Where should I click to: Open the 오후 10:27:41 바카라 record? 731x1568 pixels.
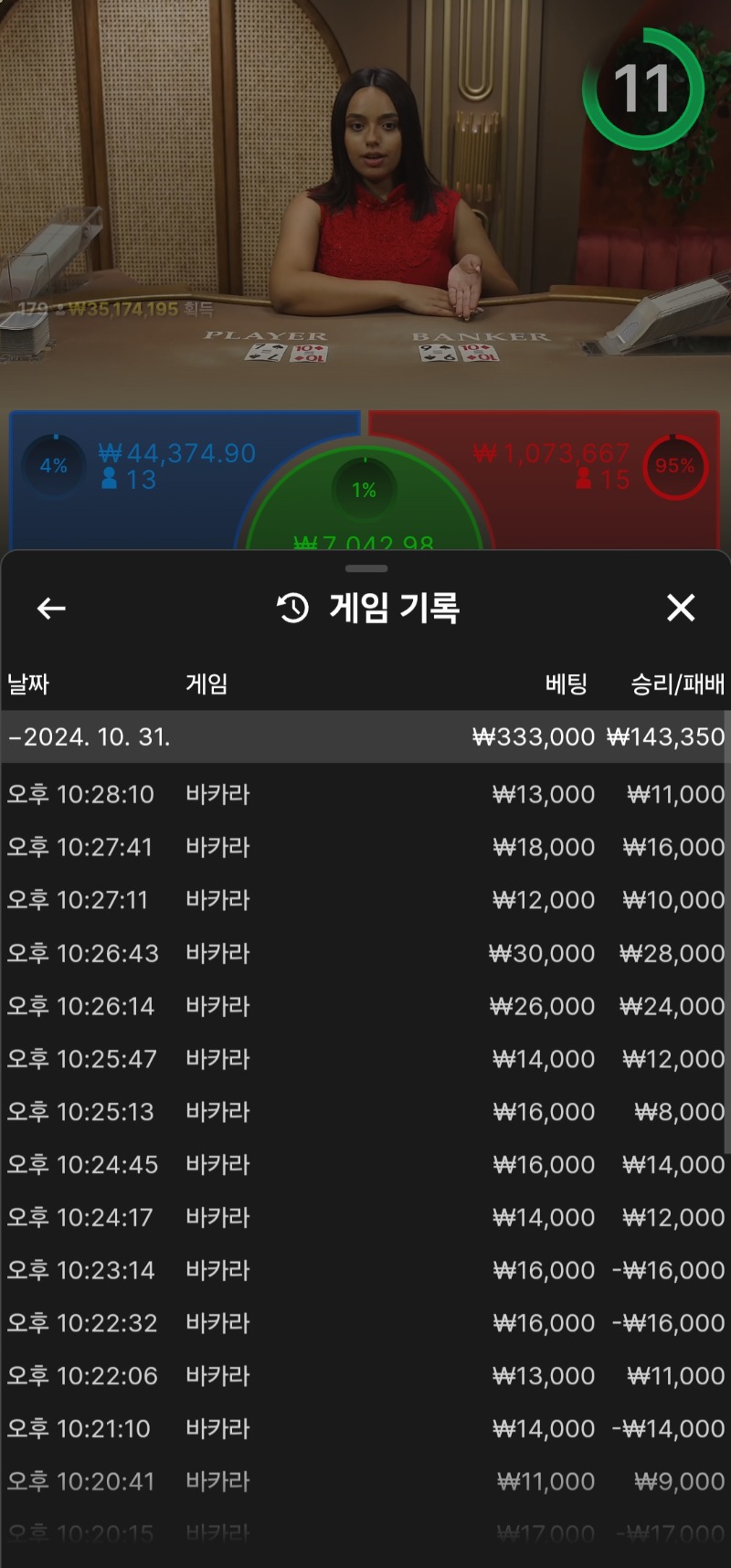tap(365, 847)
